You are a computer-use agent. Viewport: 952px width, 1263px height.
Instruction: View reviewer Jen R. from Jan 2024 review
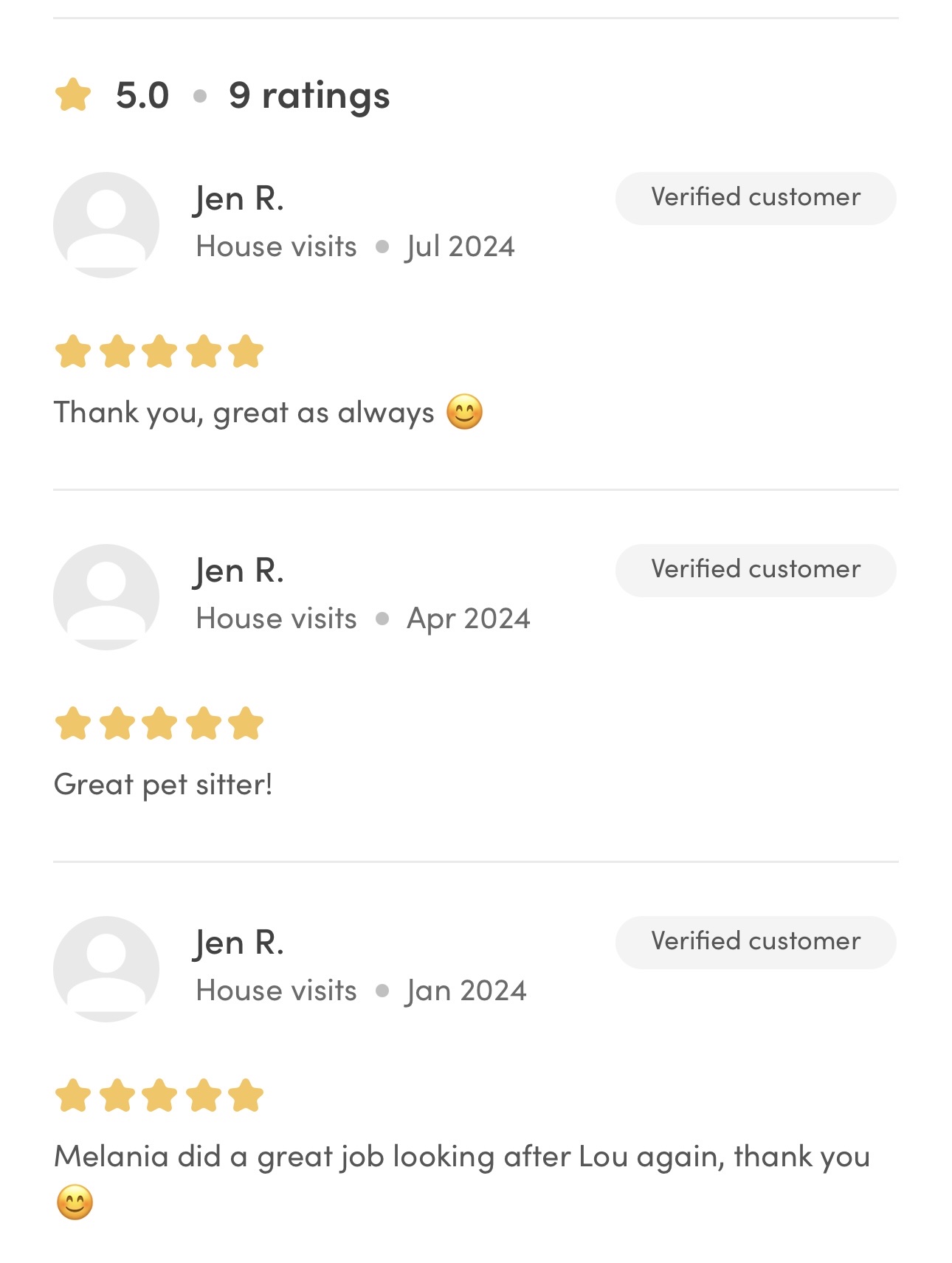239,943
